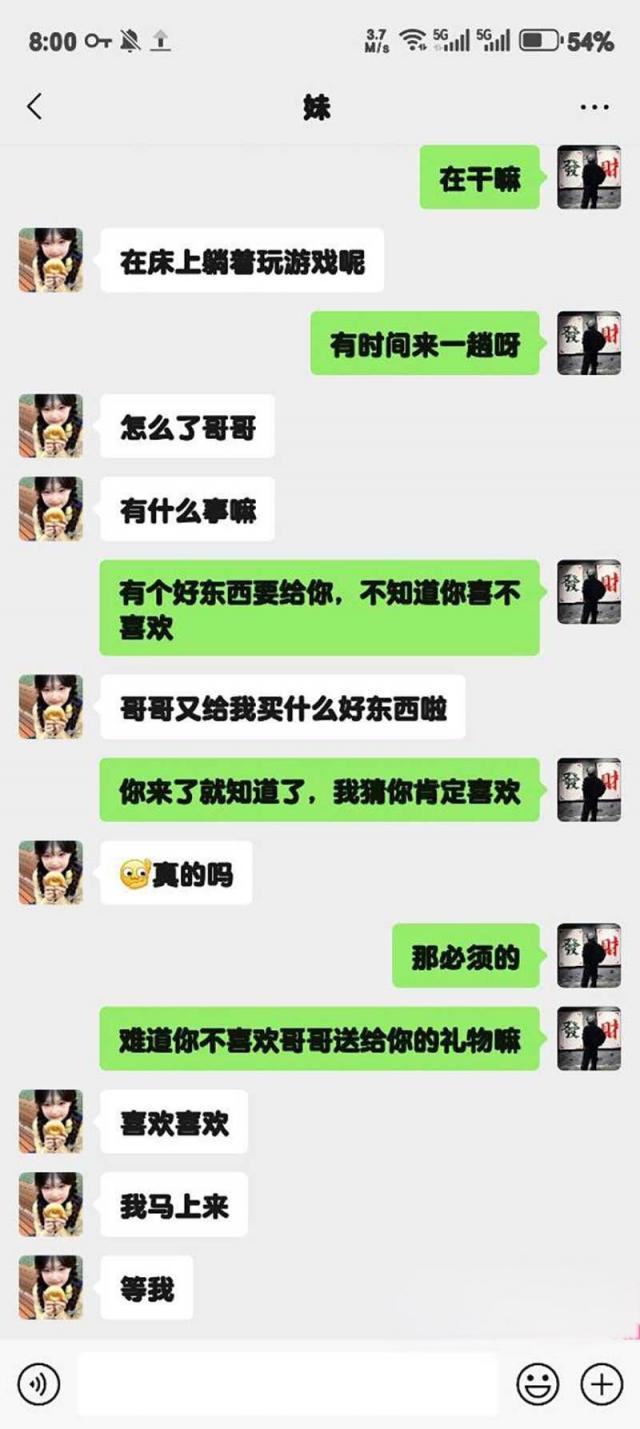Go back from the 妹 chat
This screenshot has height=1429, width=640.
click(x=35, y=107)
